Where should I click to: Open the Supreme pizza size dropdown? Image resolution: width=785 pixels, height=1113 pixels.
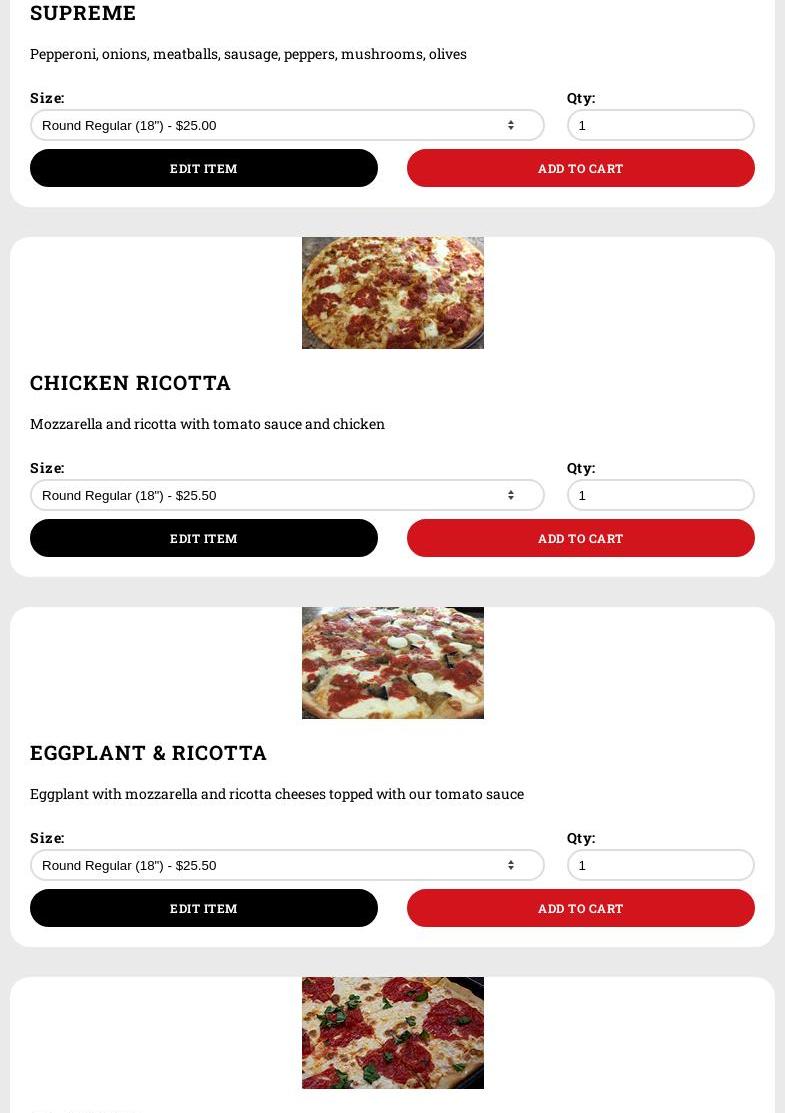287,125
